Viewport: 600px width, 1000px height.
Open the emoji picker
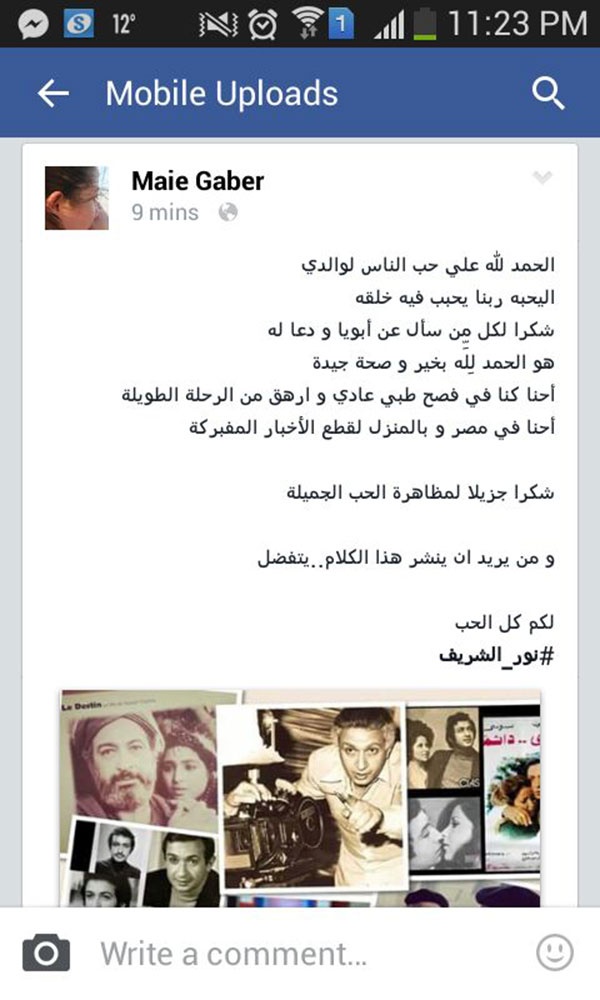tap(555, 953)
